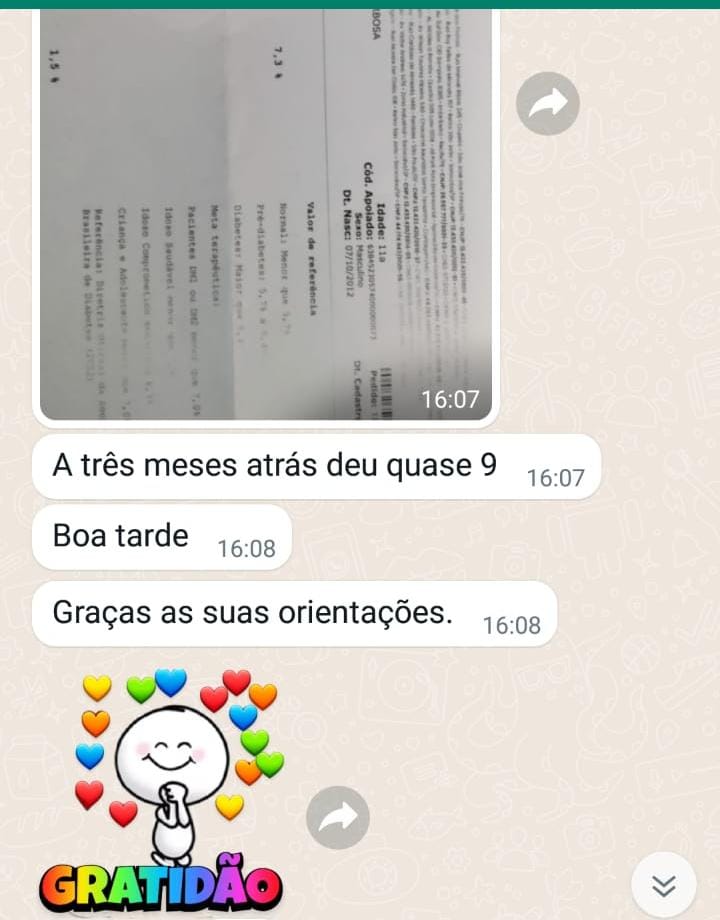
Task: Open the lab report photo sent at 16:07
Action: tap(265, 210)
